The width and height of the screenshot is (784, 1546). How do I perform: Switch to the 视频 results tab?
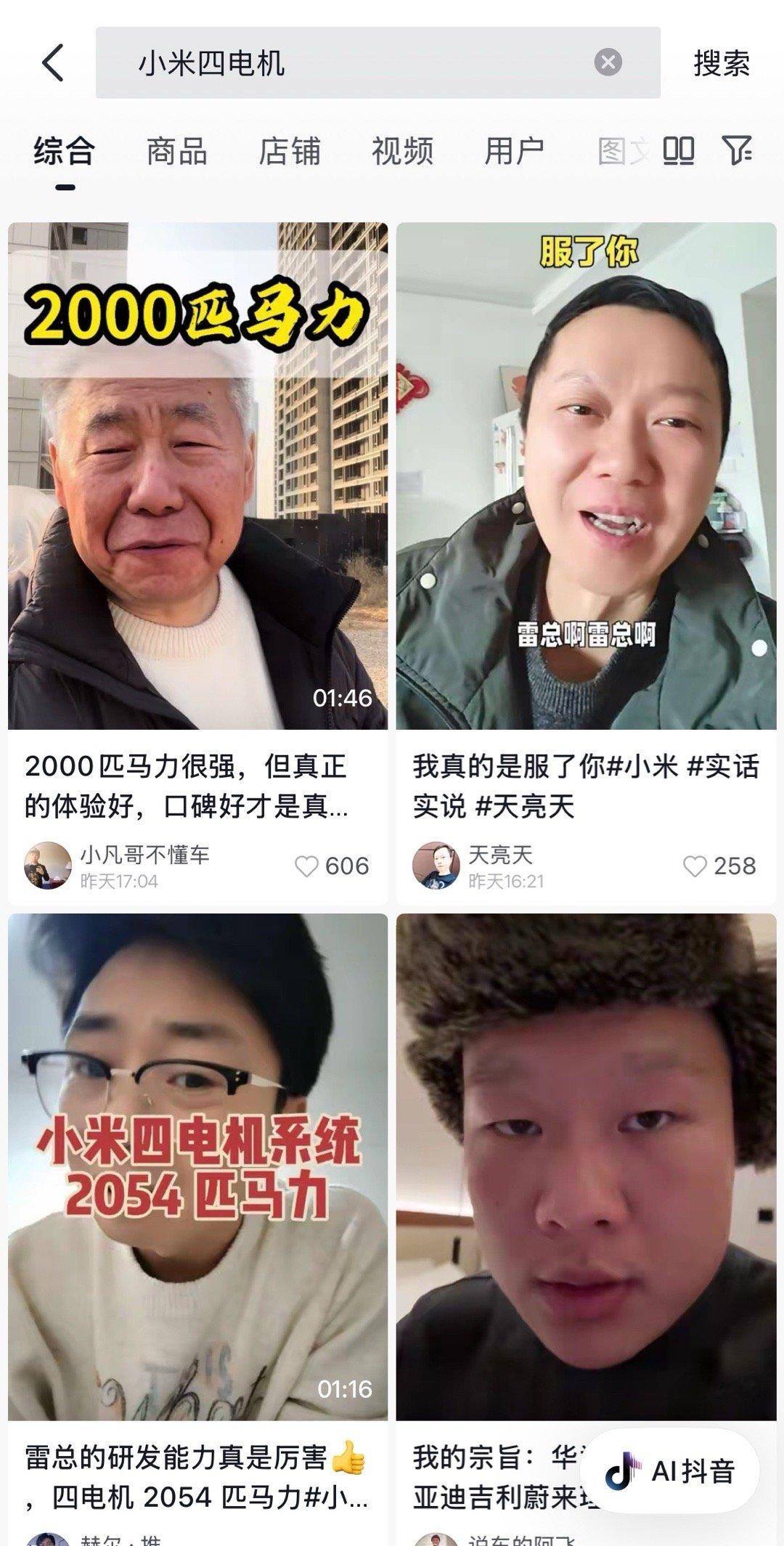coord(404,151)
